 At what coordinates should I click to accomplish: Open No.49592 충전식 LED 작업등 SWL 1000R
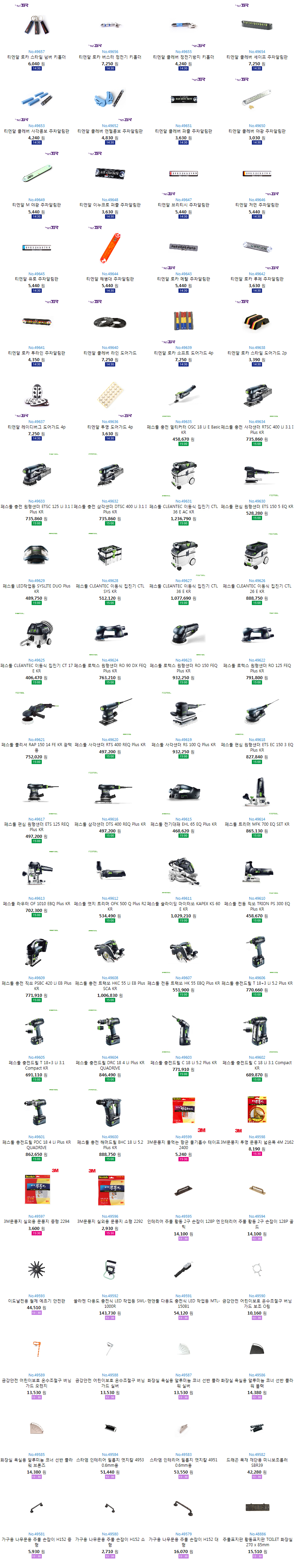[x=109, y=1303]
